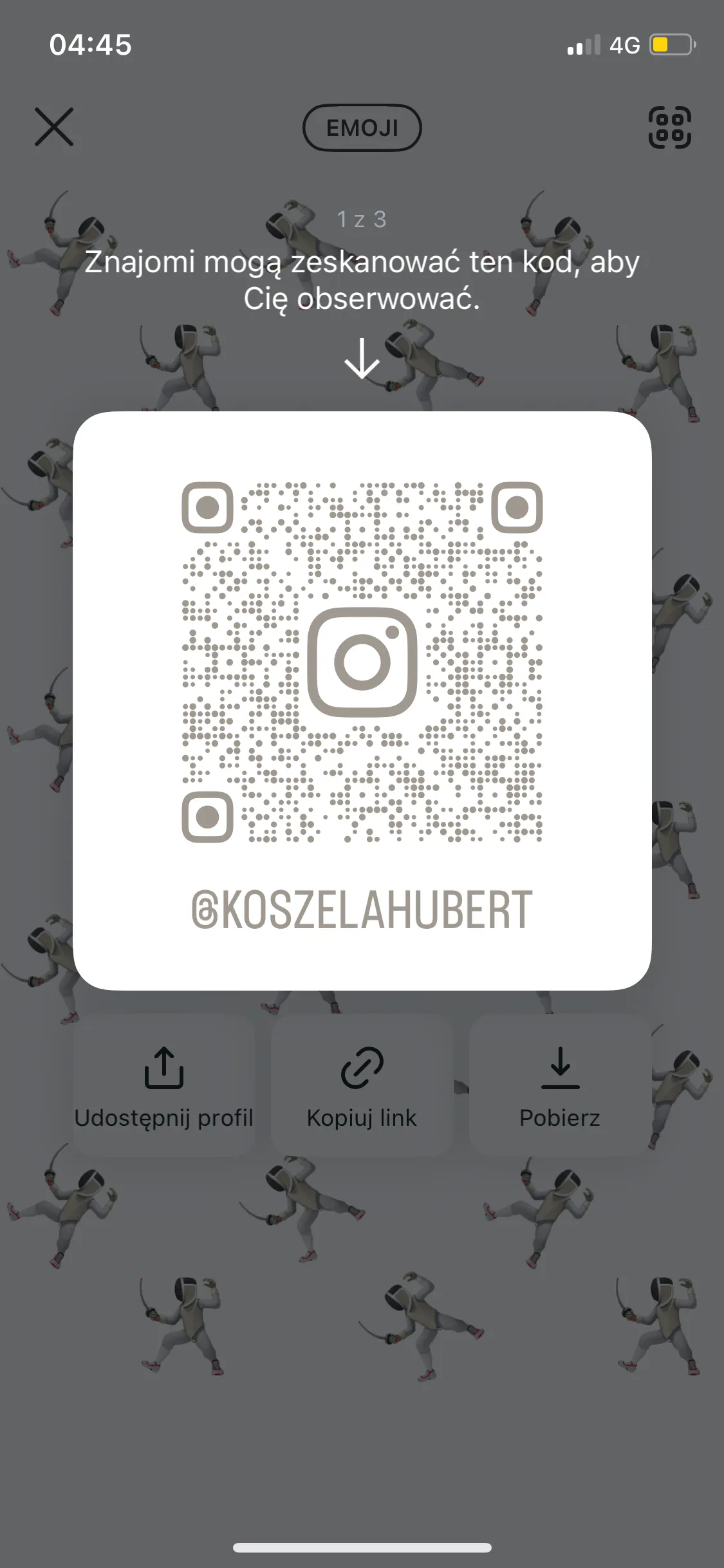This screenshot has width=724, height=1568.
Task: Copy profile link with Kopiuj link
Action: point(362,1087)
